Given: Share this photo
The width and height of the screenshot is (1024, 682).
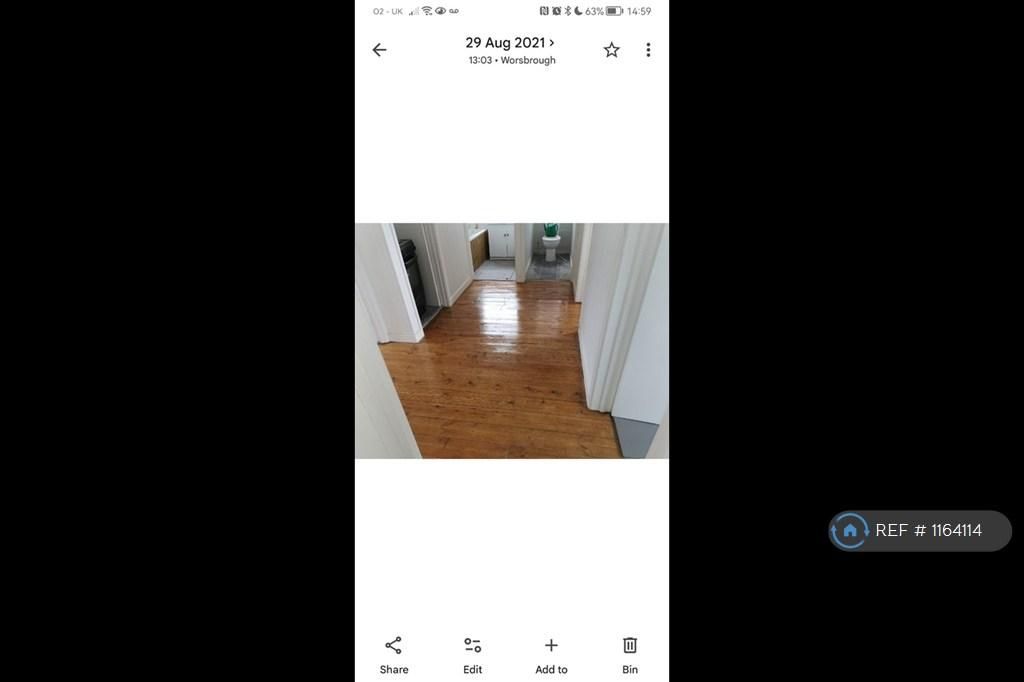Looking at the screenshot, I should [x=394, y=654].
